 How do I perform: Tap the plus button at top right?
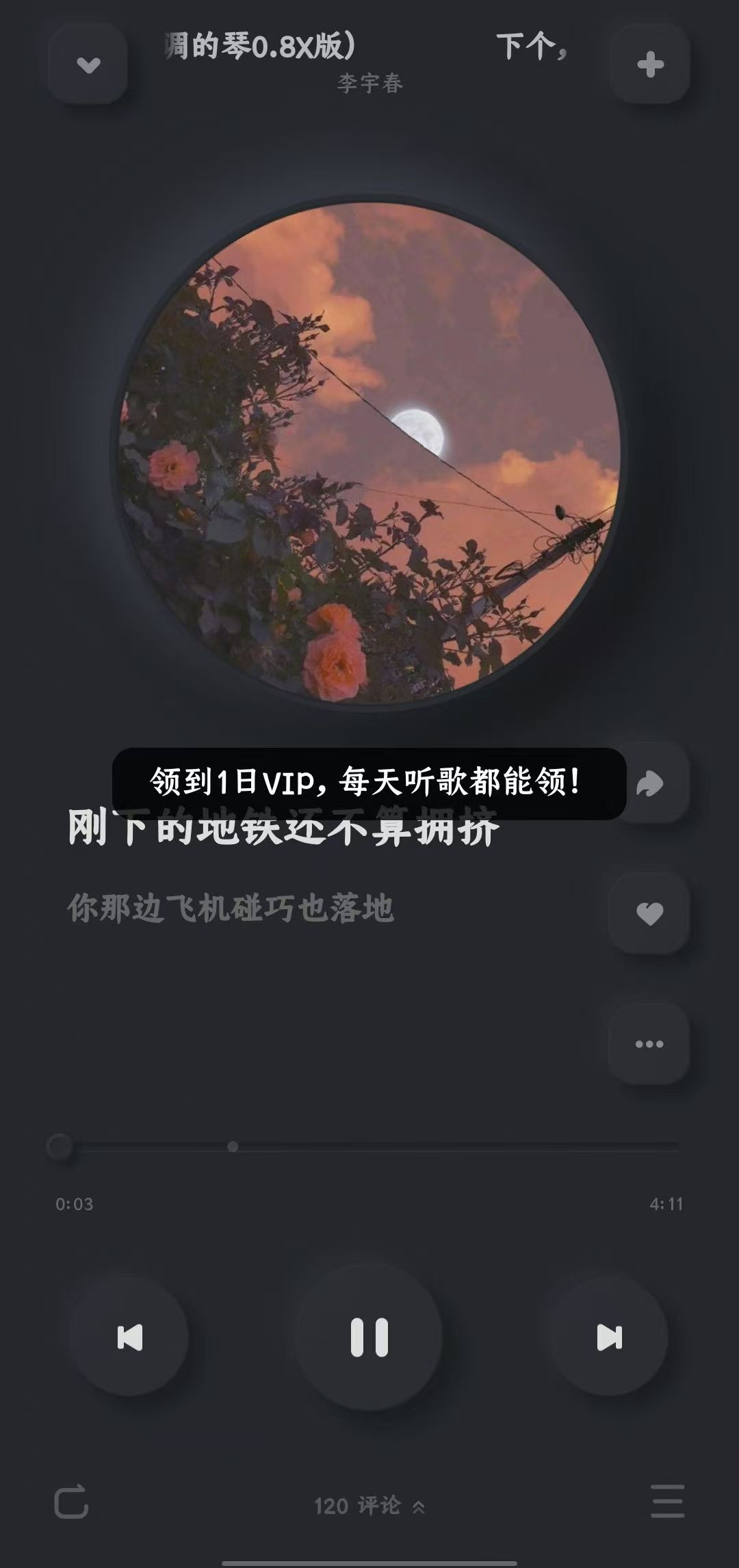click(x=649, y=64)
